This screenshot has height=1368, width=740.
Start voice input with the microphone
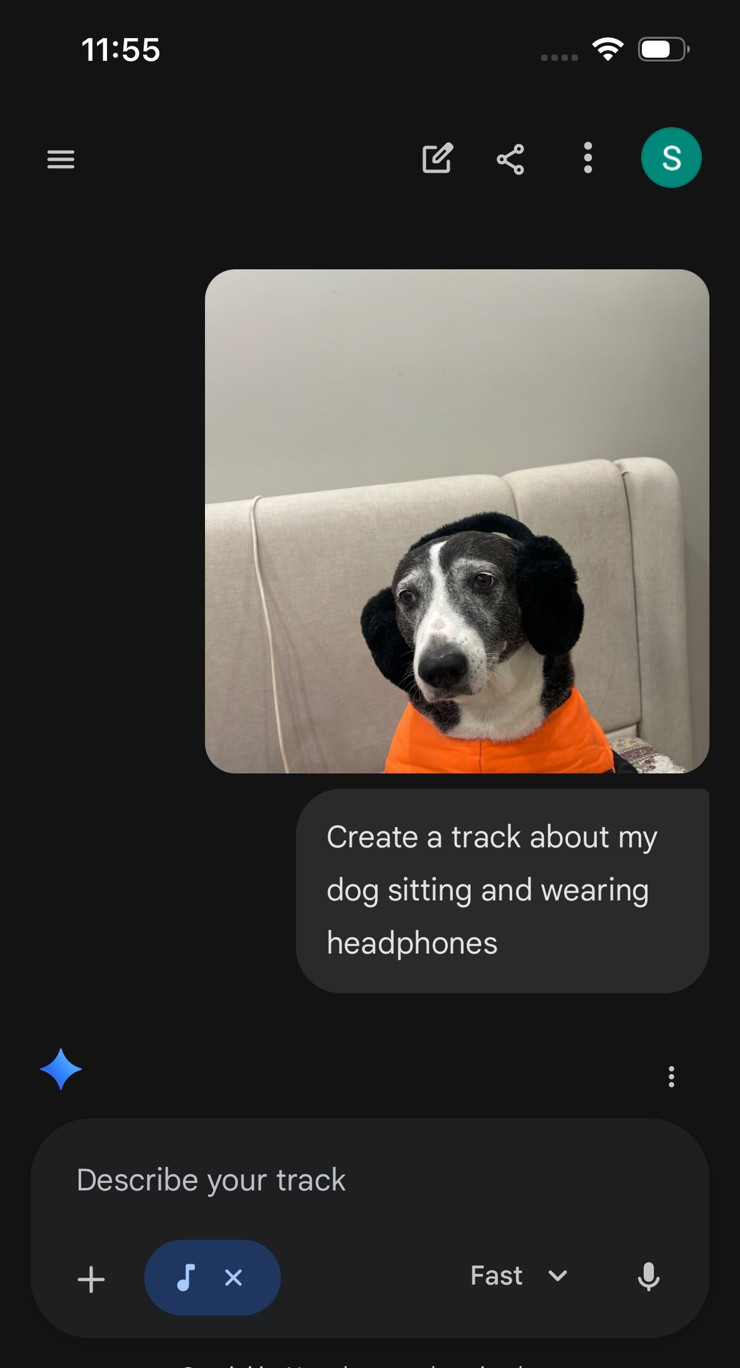point(649,1276)
